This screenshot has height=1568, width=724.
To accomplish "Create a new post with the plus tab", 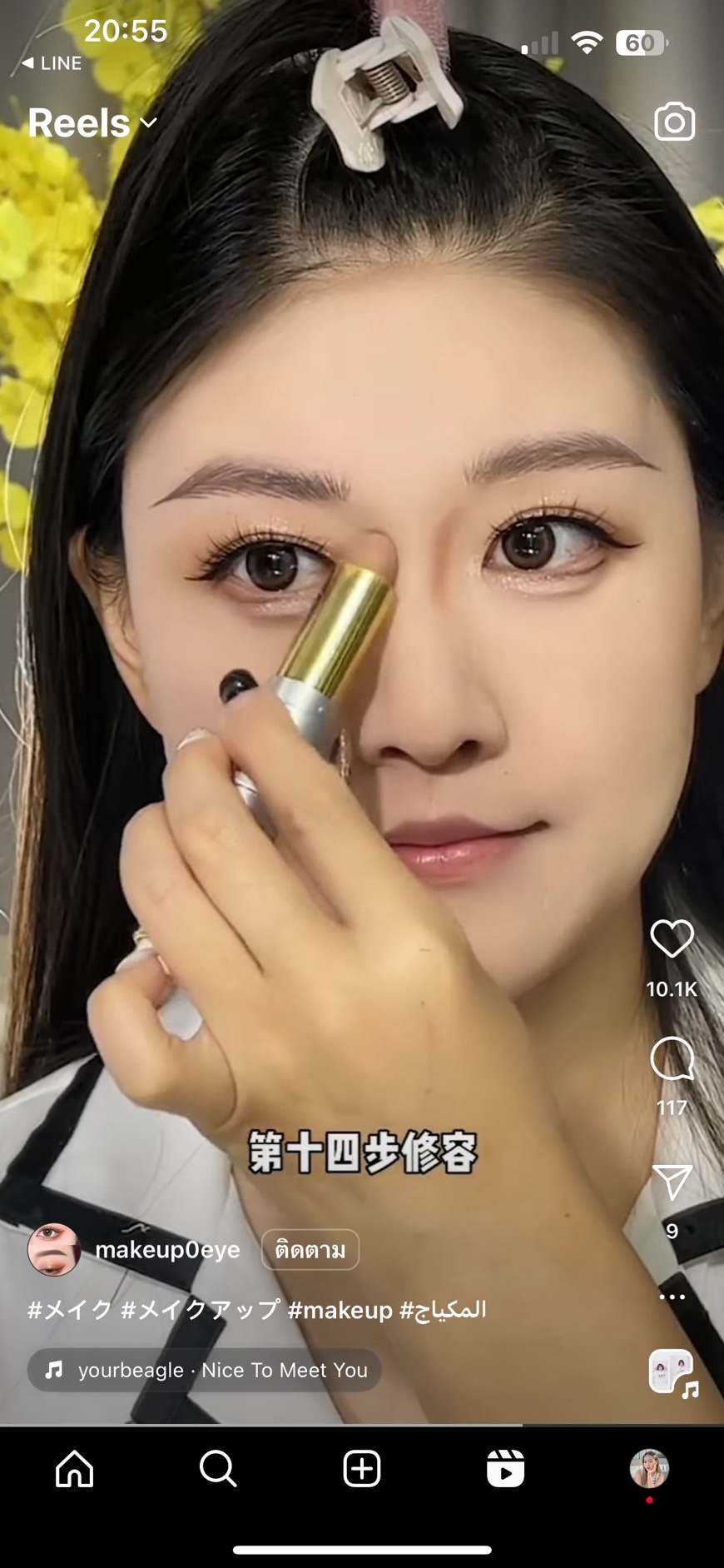I will pyautogui.click(x=362, y=1468).
